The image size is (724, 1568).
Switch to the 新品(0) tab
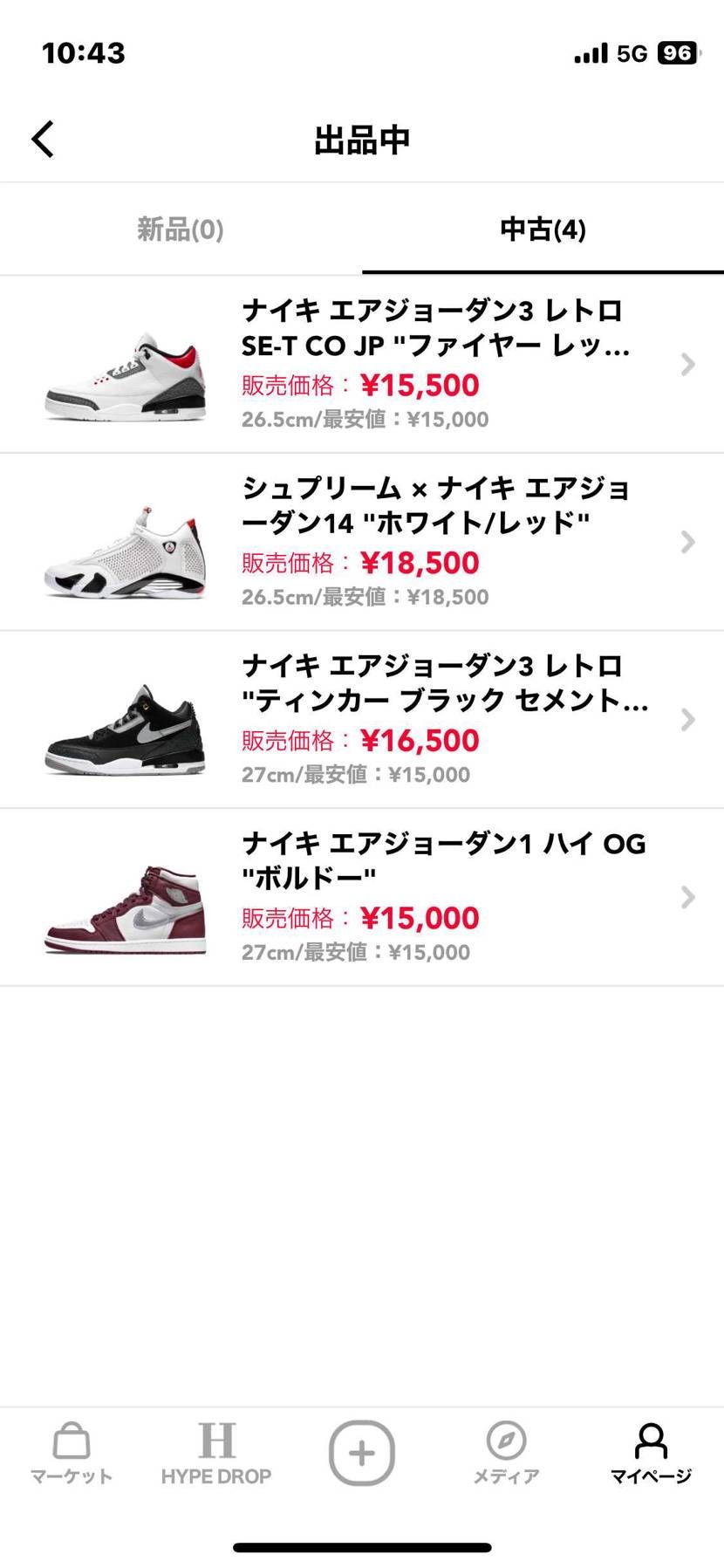(179, 229)
